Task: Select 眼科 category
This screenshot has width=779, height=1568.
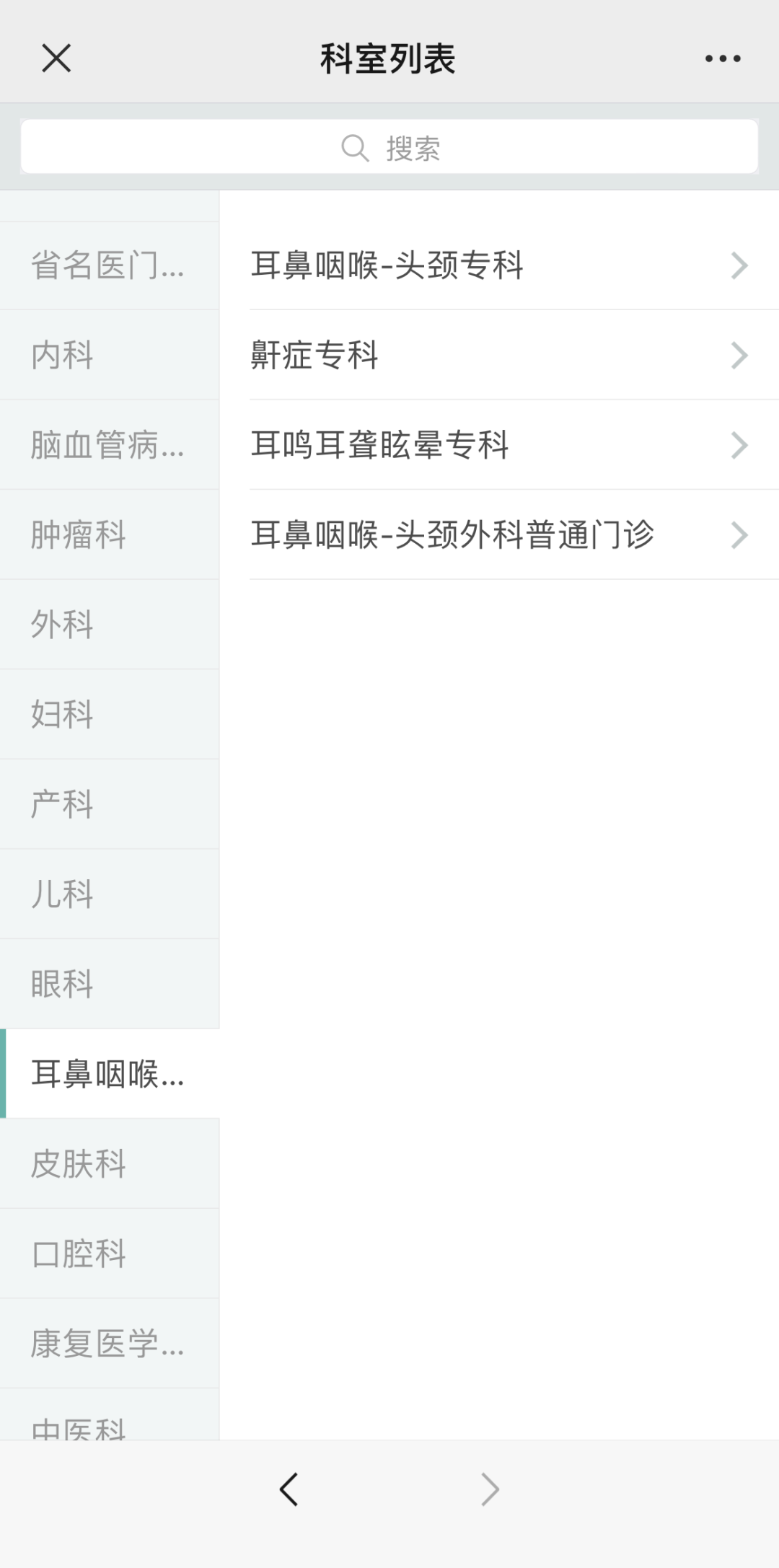Action: [x=110, y=984]
